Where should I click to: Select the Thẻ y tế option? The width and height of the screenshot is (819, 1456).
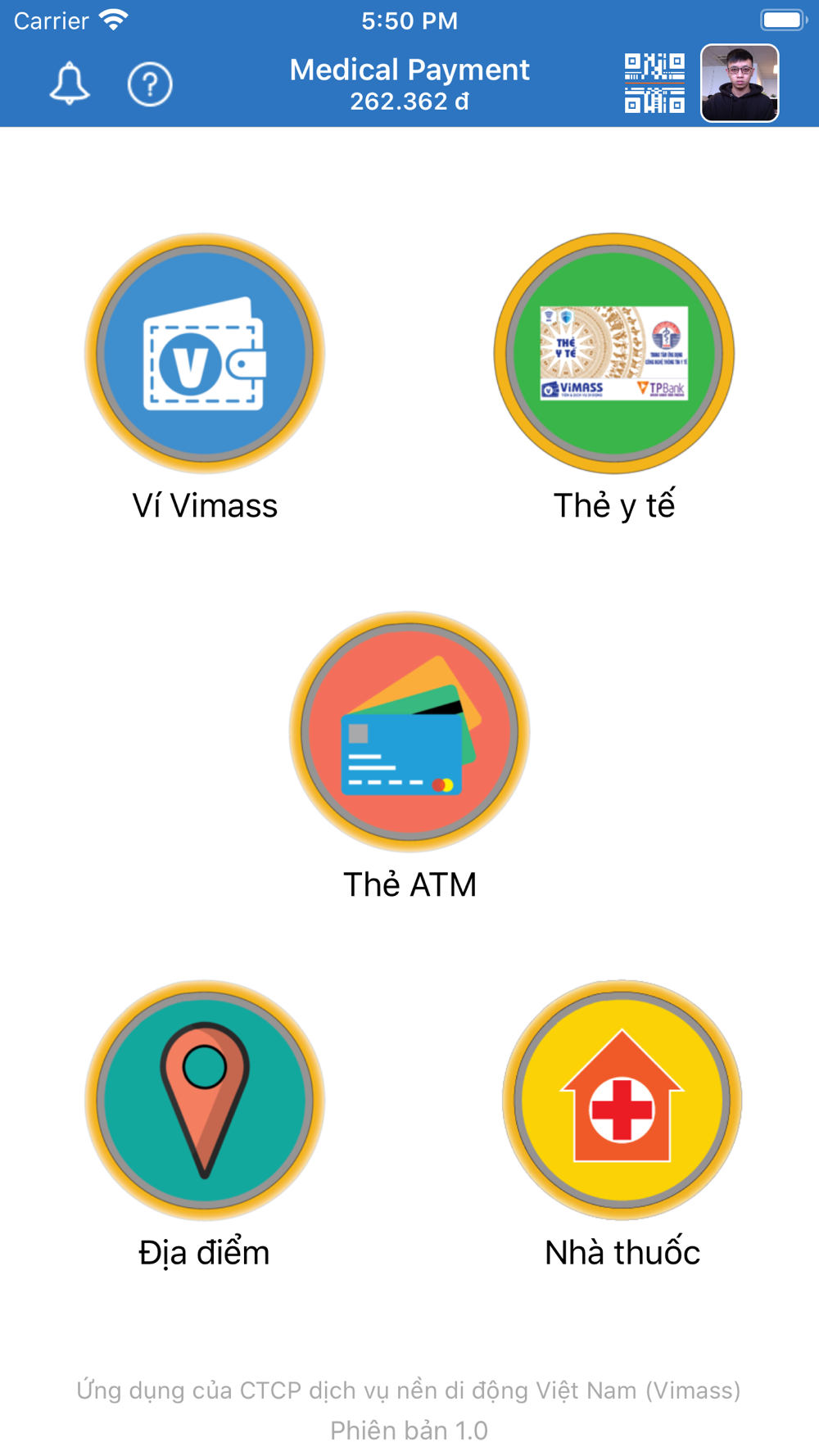click(614, 354)
